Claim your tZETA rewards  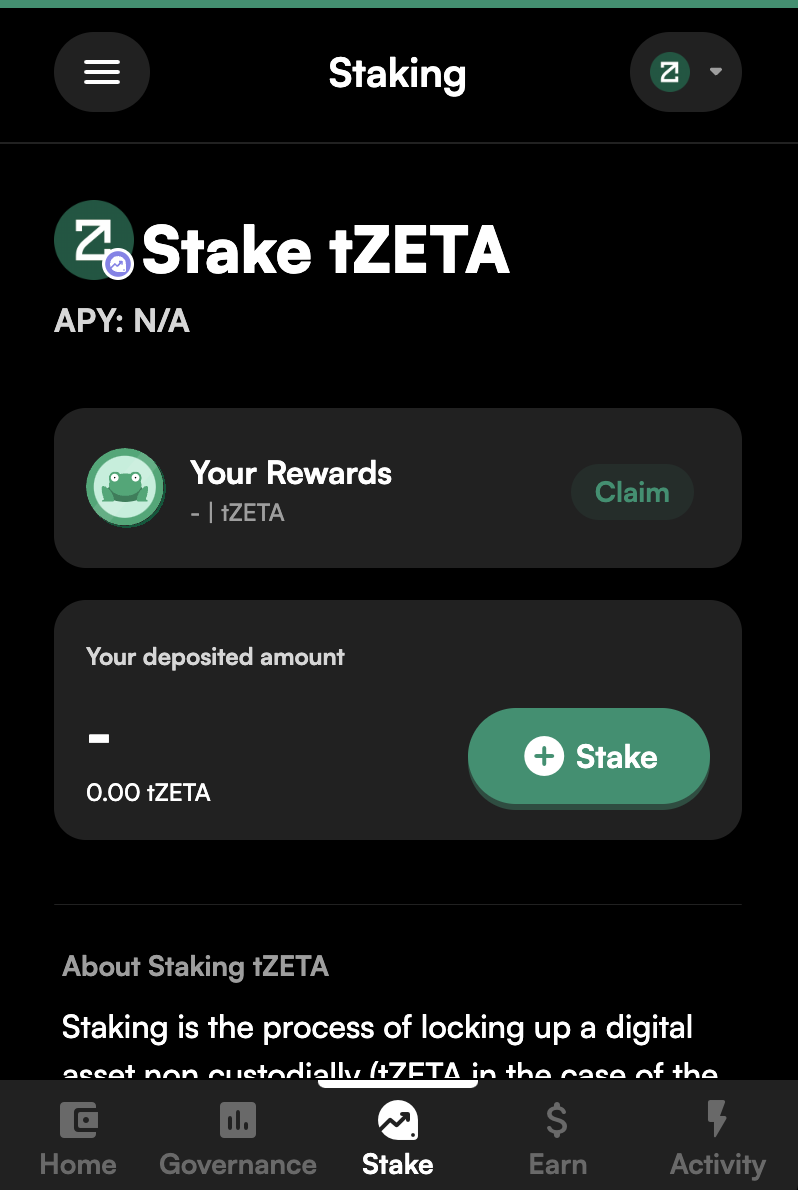[631, 492]
